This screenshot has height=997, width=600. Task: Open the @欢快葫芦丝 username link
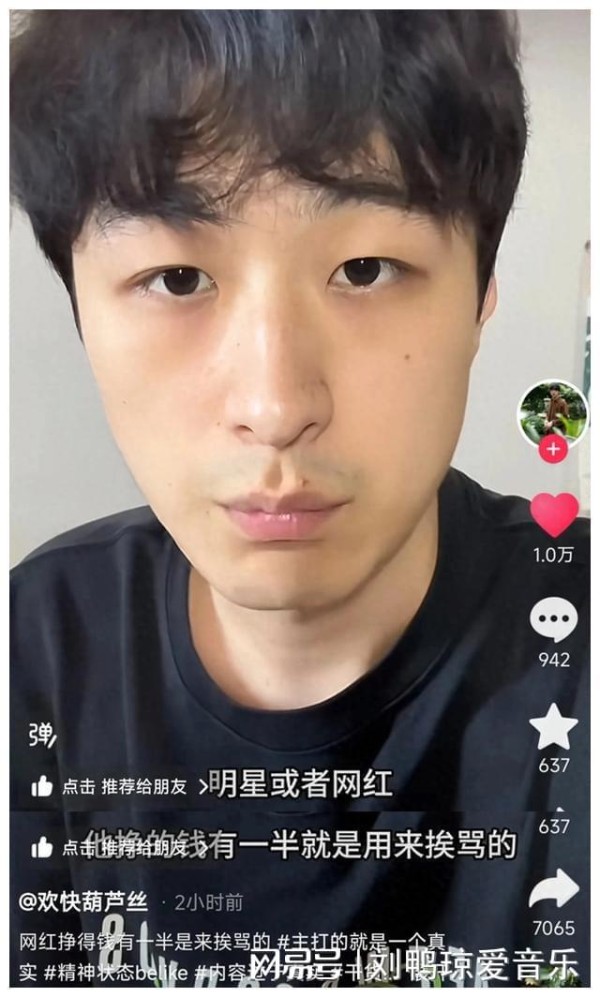click(x=84, y=902)
